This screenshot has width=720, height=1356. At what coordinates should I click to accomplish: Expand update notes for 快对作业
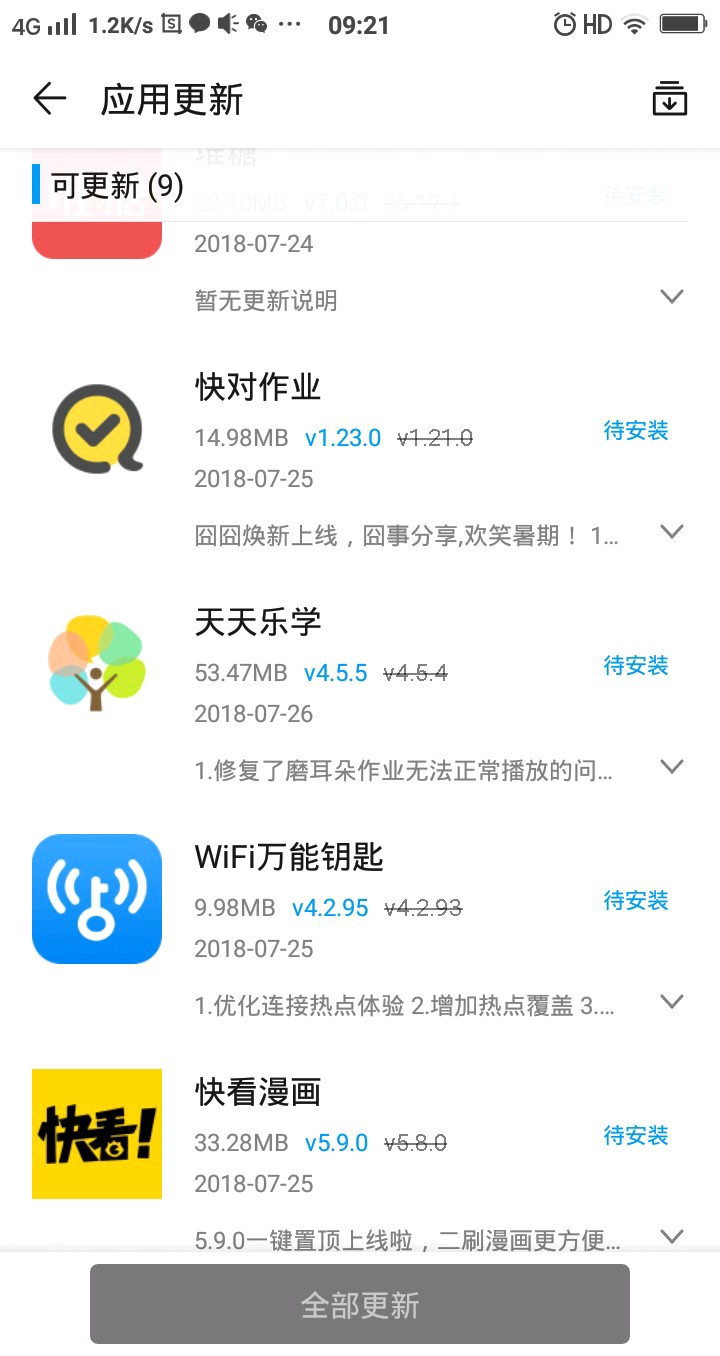pos(672,532)
